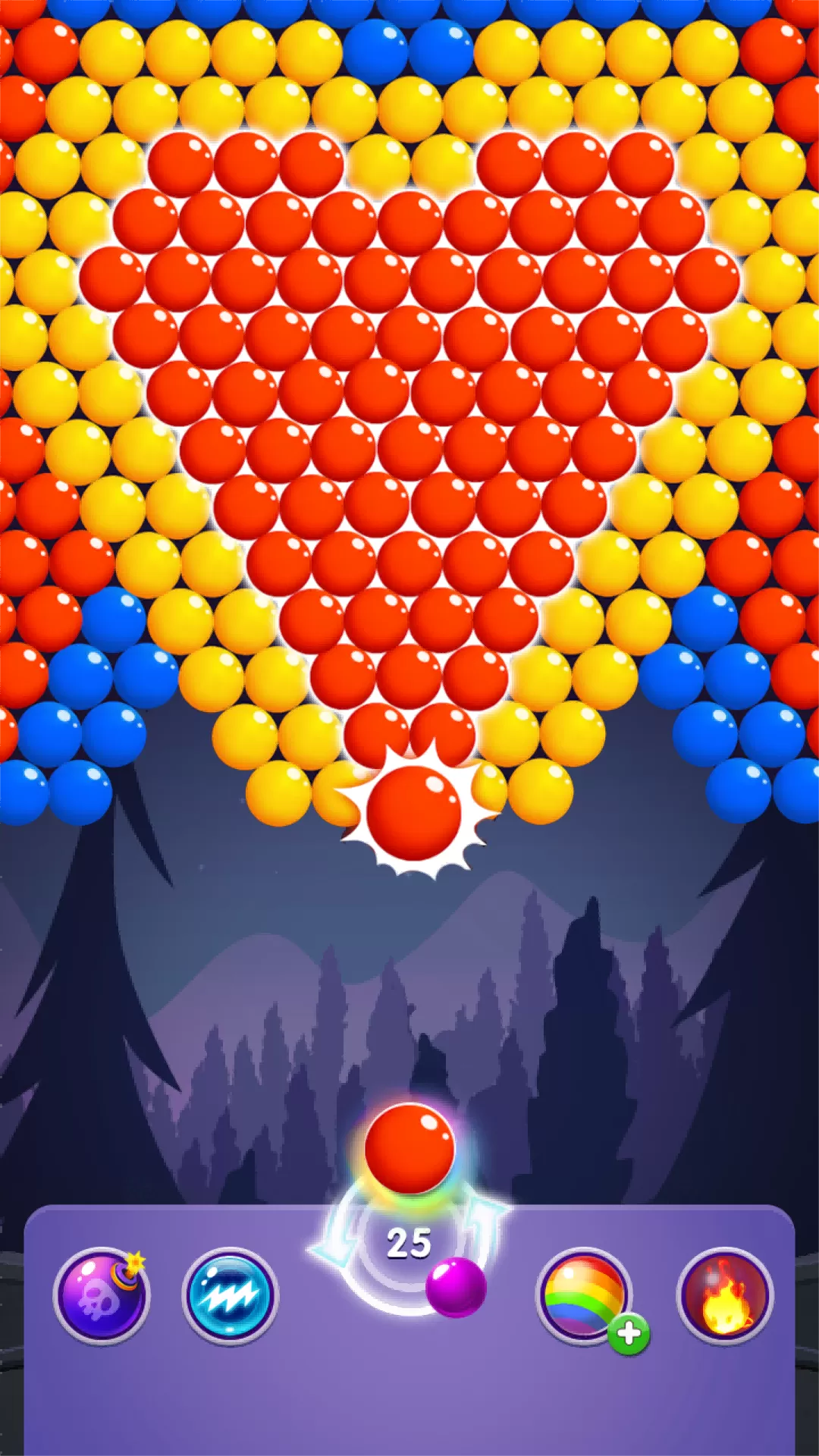Use the blue lightning booster
Viewport: 819px width, 1456px height.
coord(230,1296)
